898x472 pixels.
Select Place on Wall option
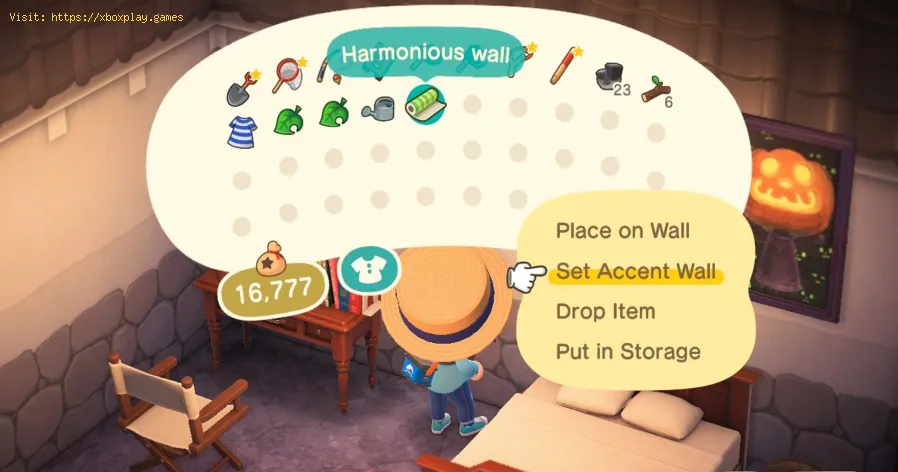pyautogui.click(x=623, y=230)
